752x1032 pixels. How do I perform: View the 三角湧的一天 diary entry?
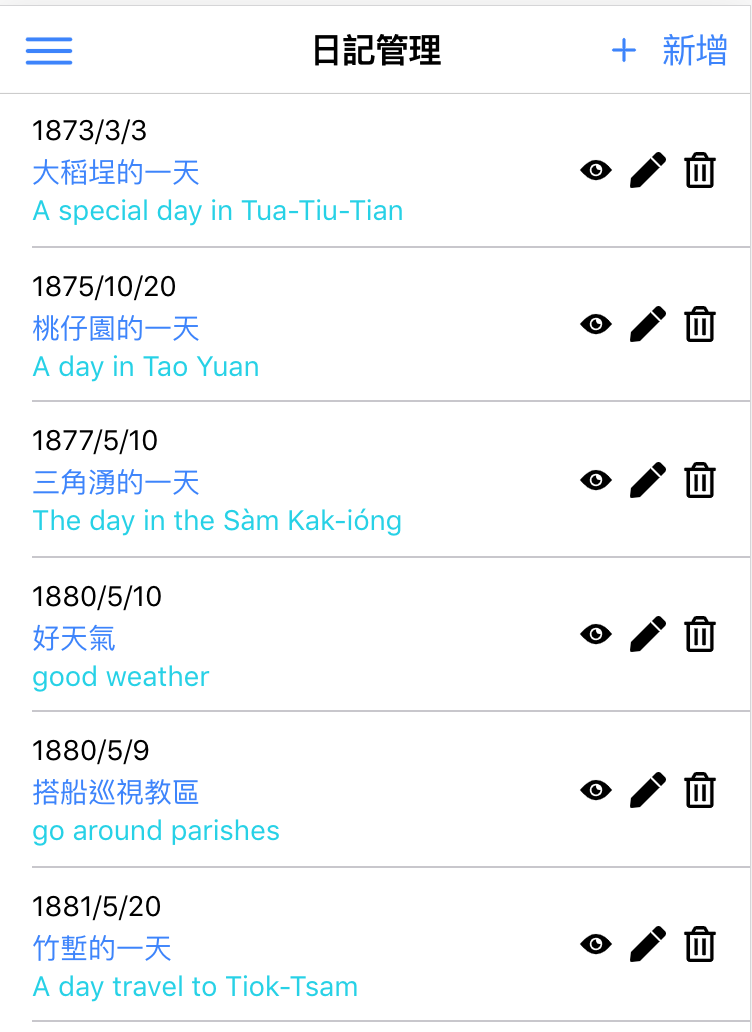point(596,480)
